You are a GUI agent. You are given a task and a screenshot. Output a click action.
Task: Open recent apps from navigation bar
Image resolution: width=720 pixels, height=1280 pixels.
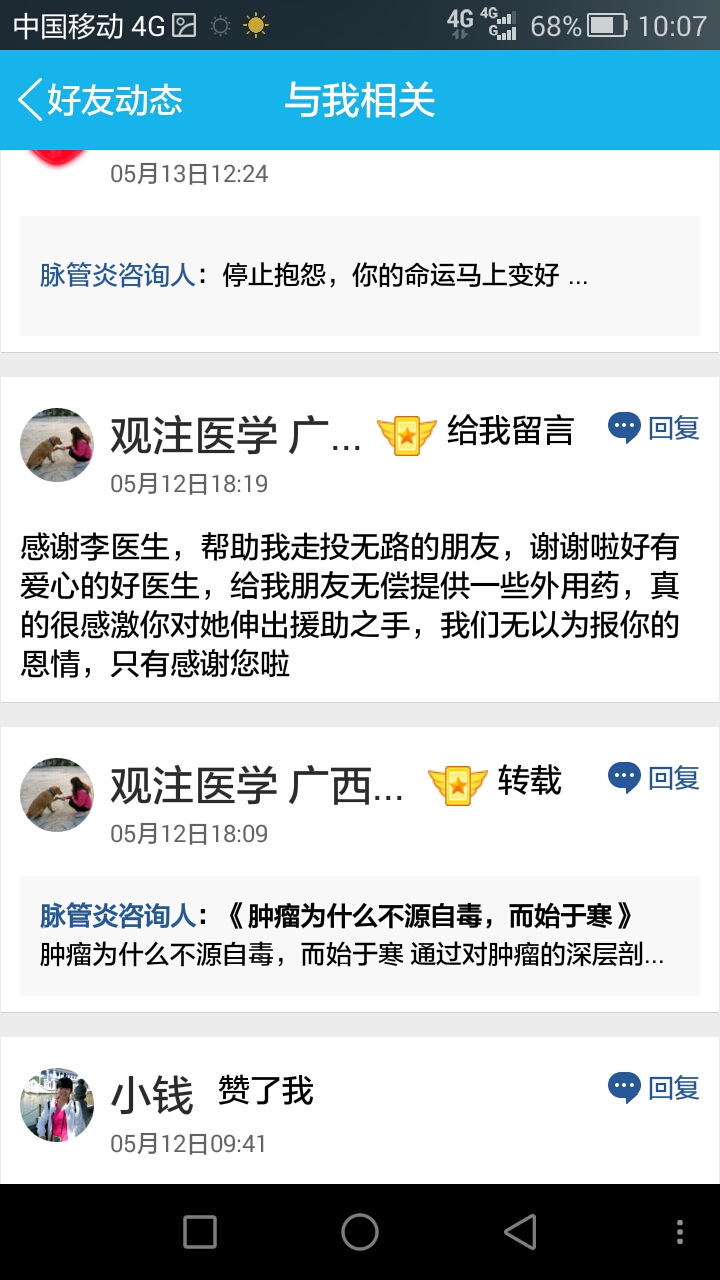[x=200, y=1232]
